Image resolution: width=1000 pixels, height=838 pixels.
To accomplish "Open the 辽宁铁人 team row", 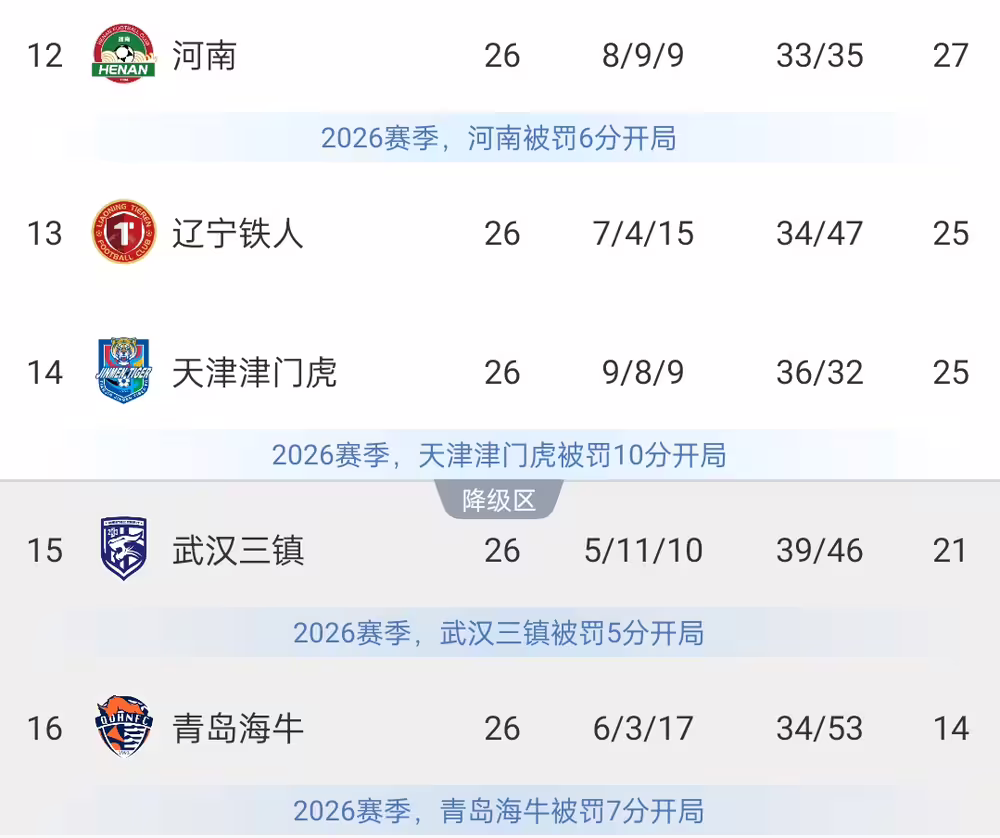I will coord(500,233).
